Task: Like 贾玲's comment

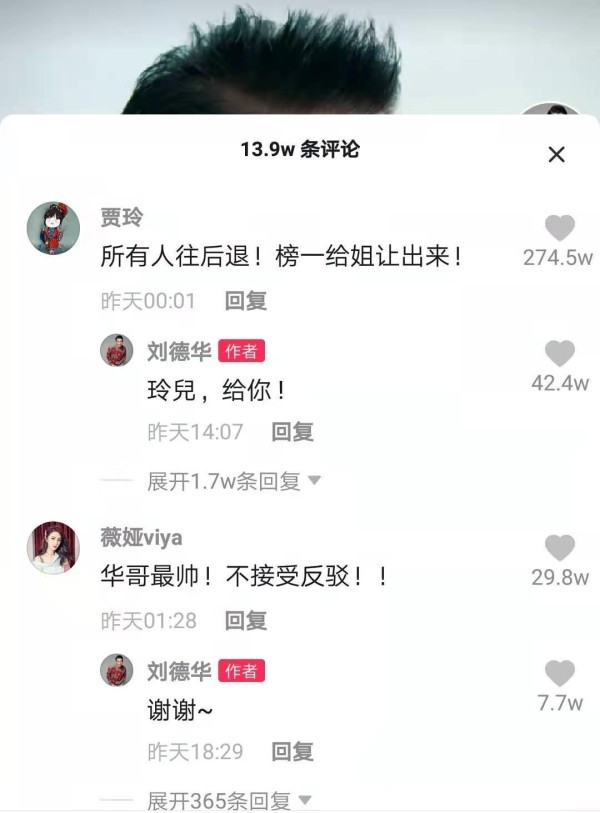Action: coord(560,228)
